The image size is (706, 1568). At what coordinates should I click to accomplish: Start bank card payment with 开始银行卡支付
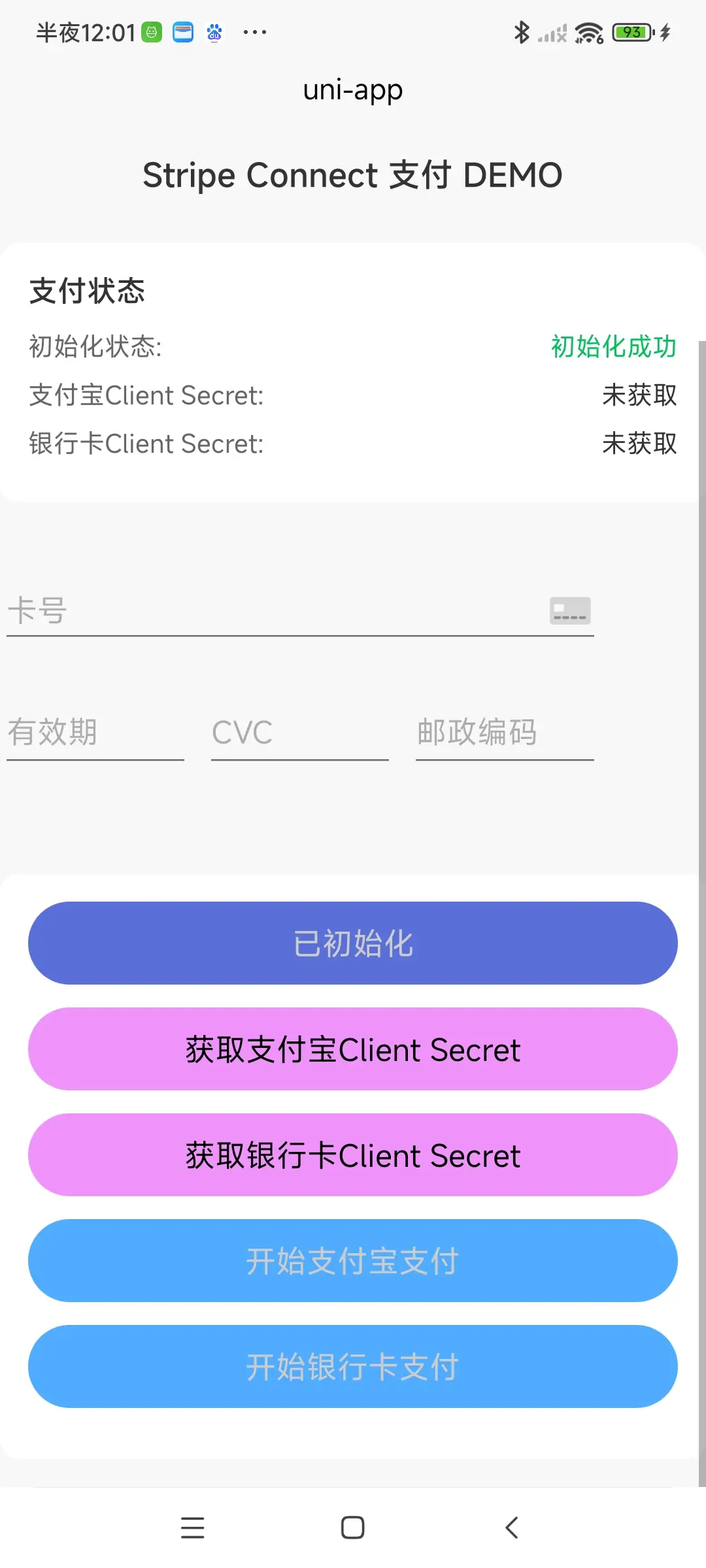(353, 1367)
